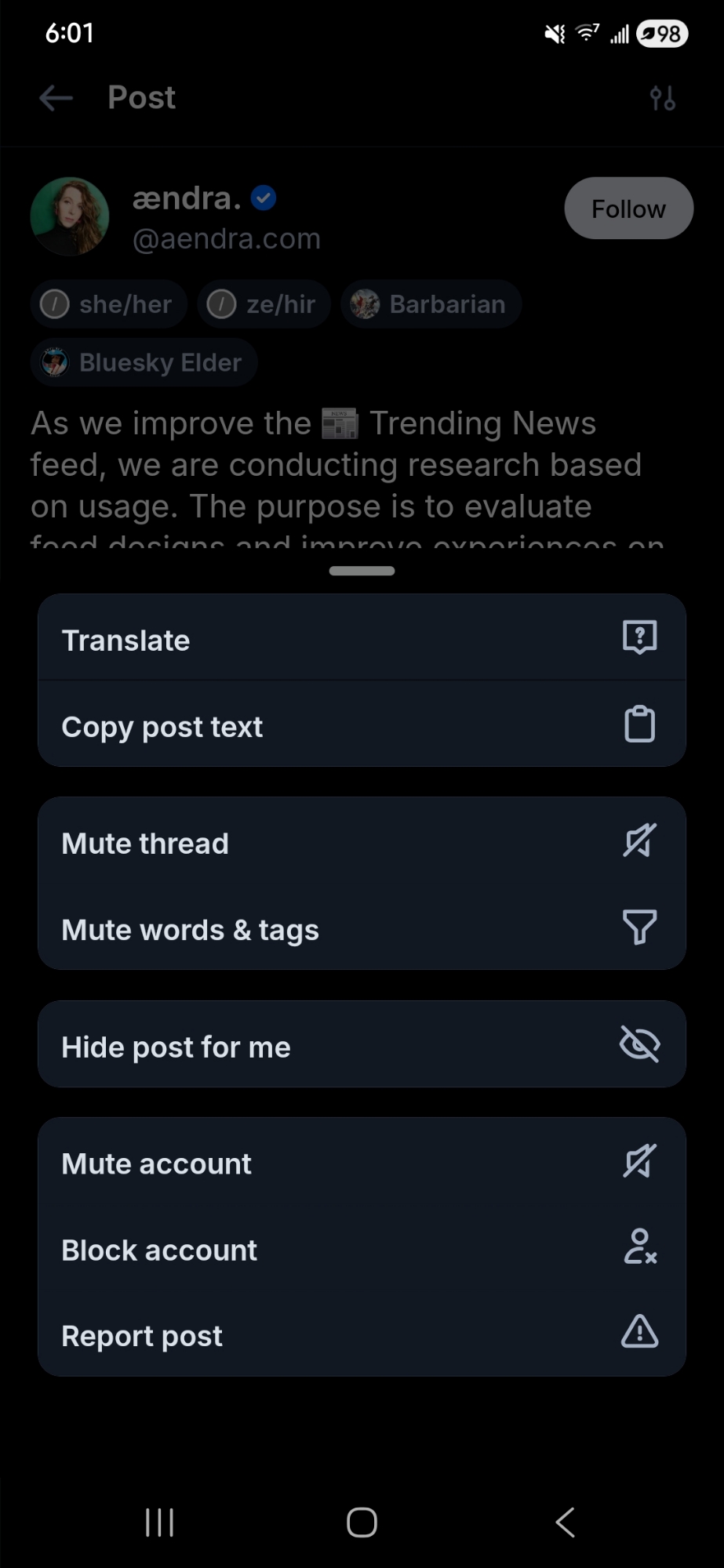Image resolution: width=724 pixels, height=1568 pixels.
Task: Open Mute words & tags
Action: 361,929
